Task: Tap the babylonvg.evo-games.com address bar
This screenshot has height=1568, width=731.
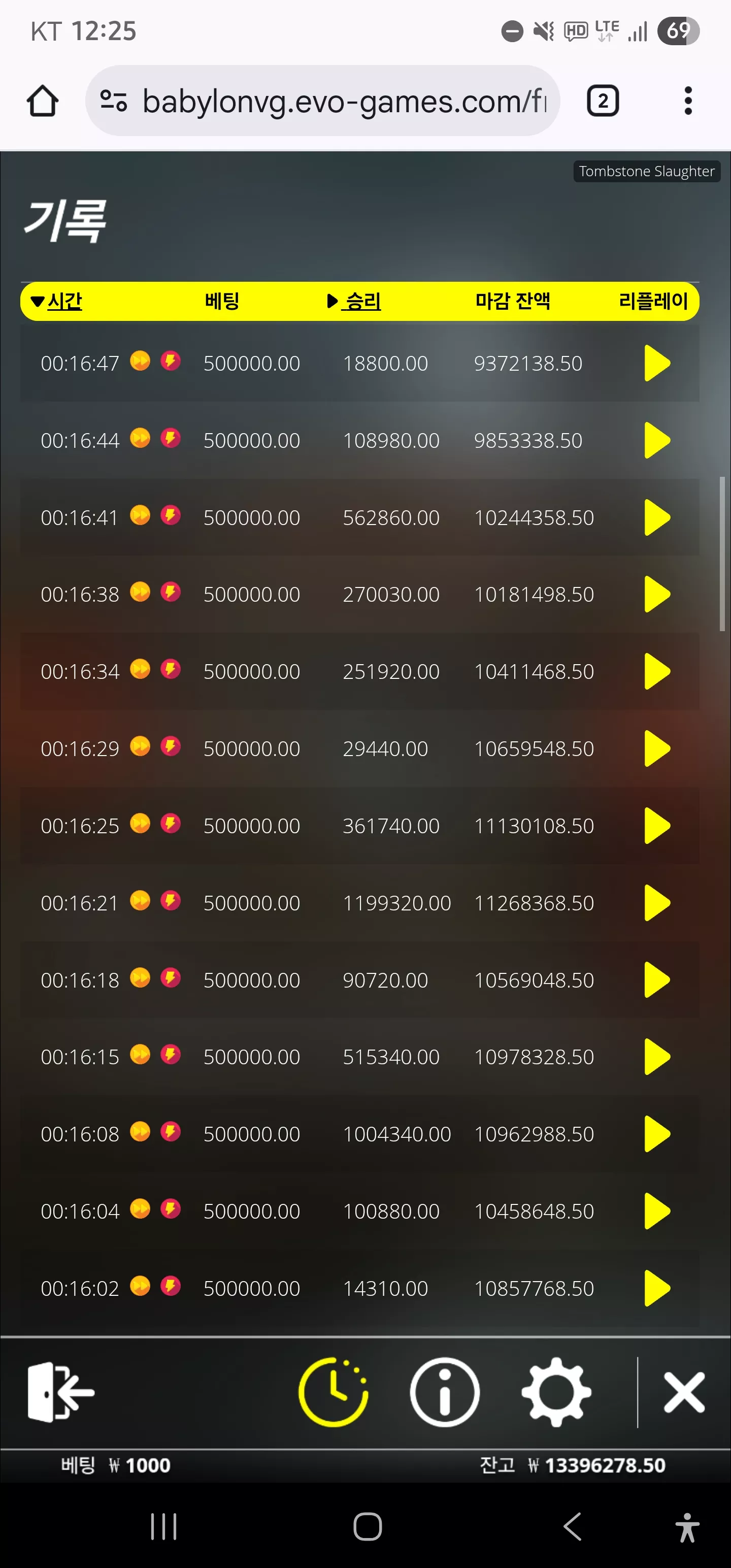Action: [322, 101]
